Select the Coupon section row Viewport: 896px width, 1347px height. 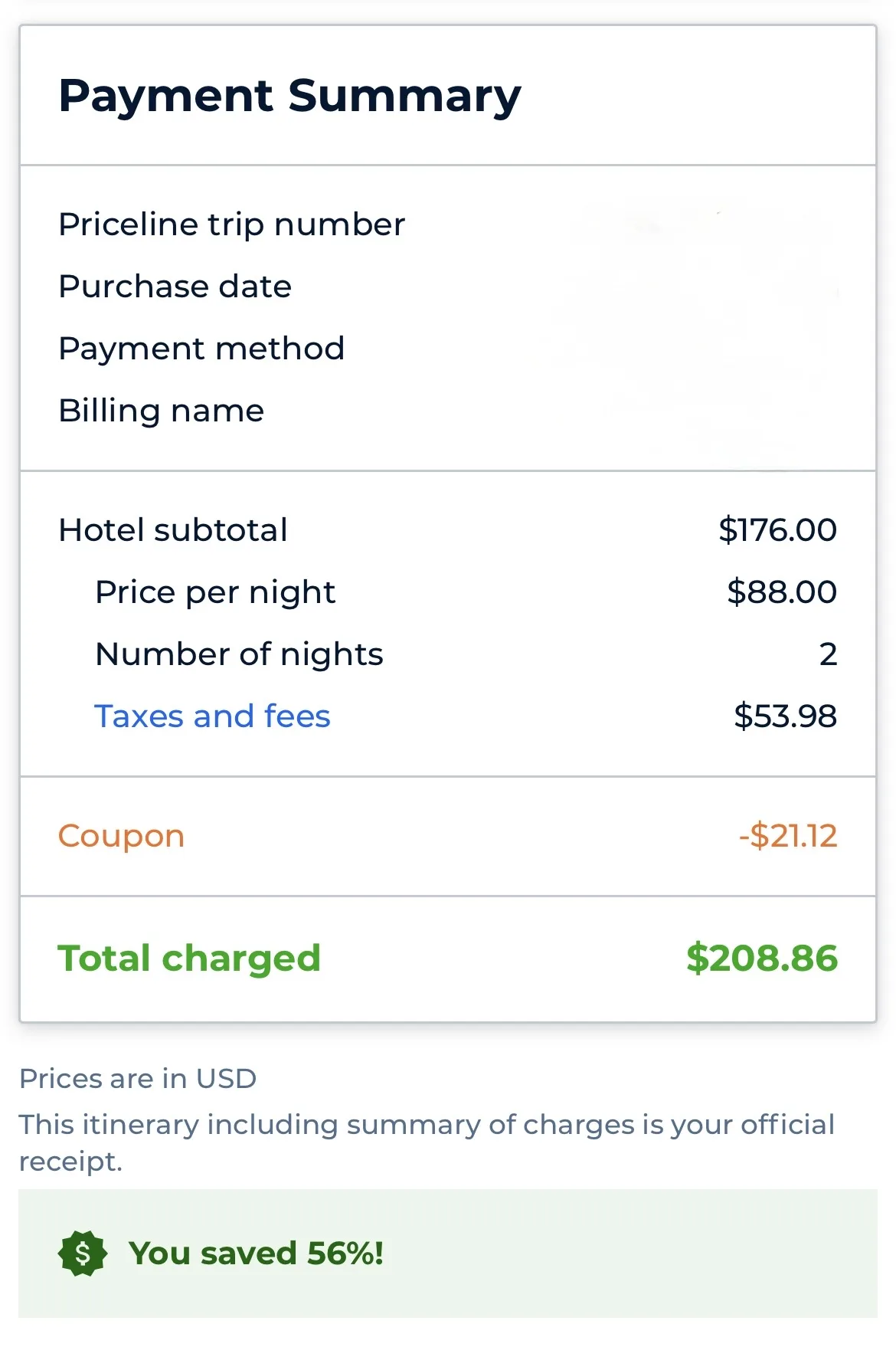tap(448, 835)
